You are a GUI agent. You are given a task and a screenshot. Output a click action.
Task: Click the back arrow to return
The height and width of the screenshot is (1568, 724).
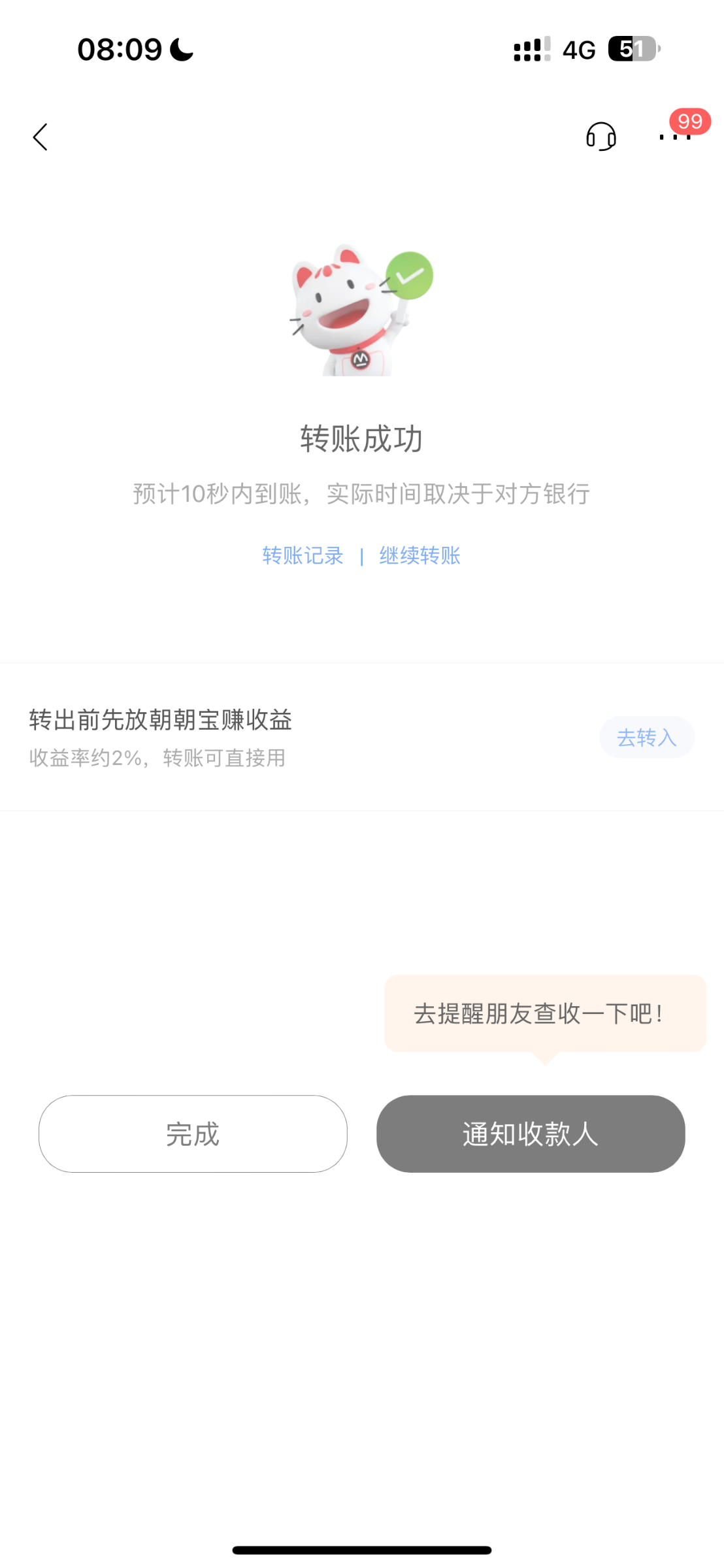(41, 137)
